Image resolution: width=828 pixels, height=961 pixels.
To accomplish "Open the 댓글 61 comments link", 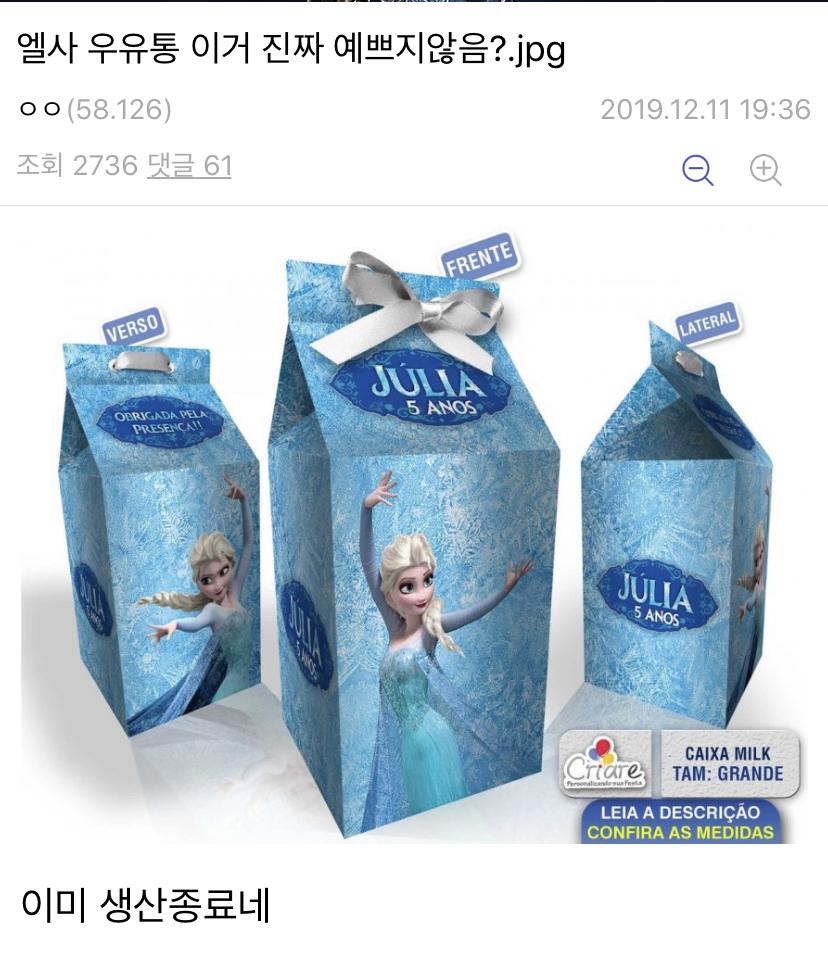I will pos(189,165).
